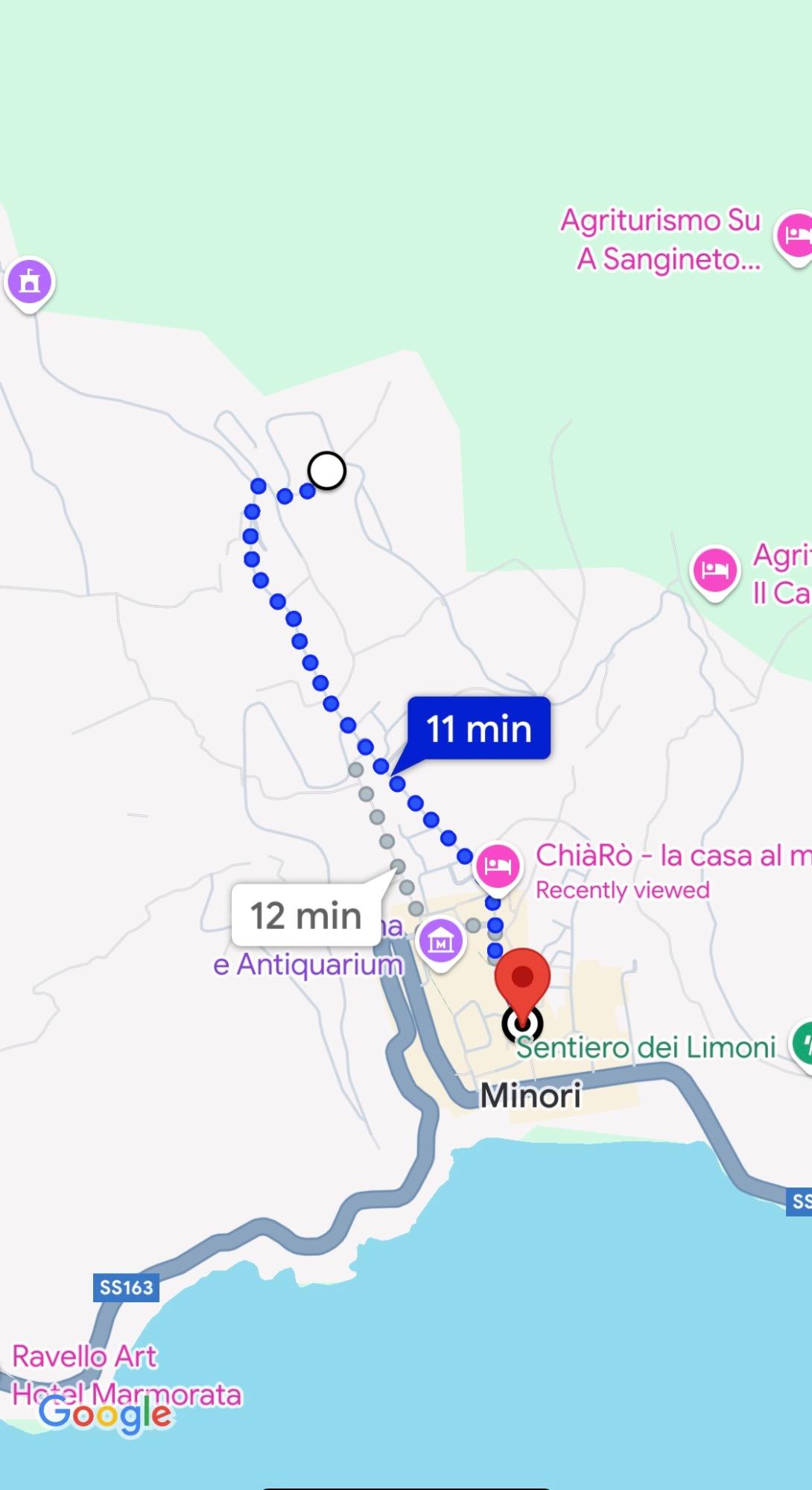Open Agriturismo Su A Sangineto hotel pin

[794, 236]
